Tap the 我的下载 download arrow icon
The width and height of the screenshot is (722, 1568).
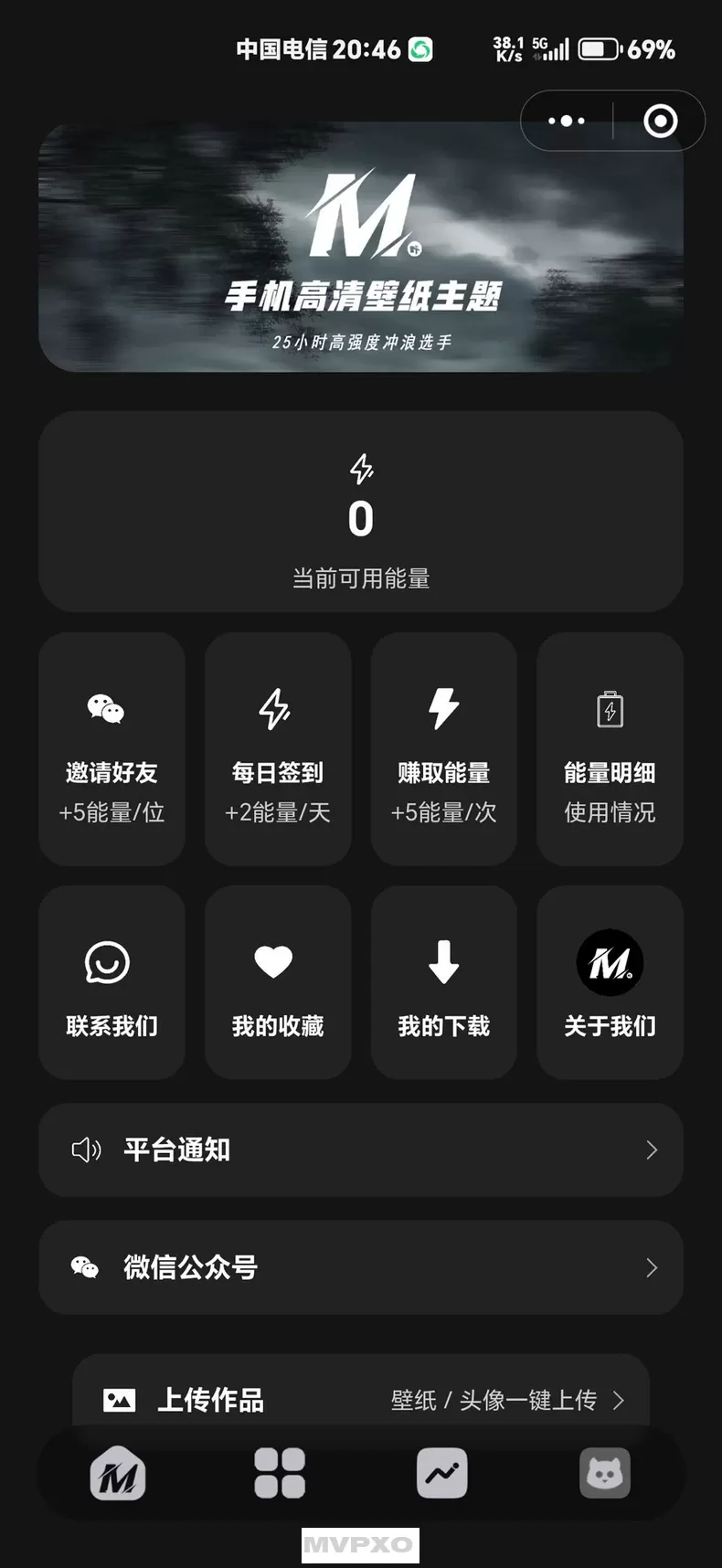click(x=443, y=961)
